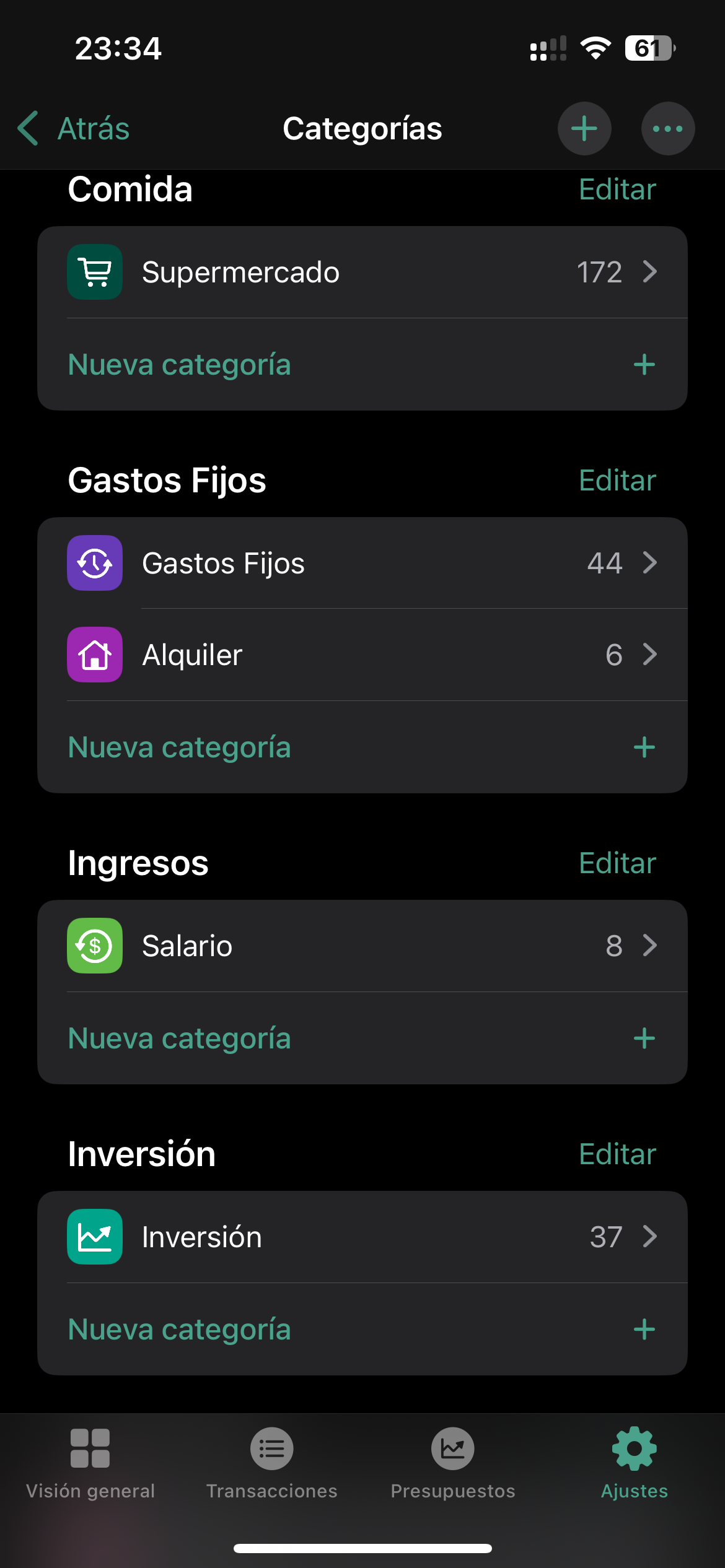
Task: Add Nueva categoría under Inversión
Action: tap(362, 1330)
